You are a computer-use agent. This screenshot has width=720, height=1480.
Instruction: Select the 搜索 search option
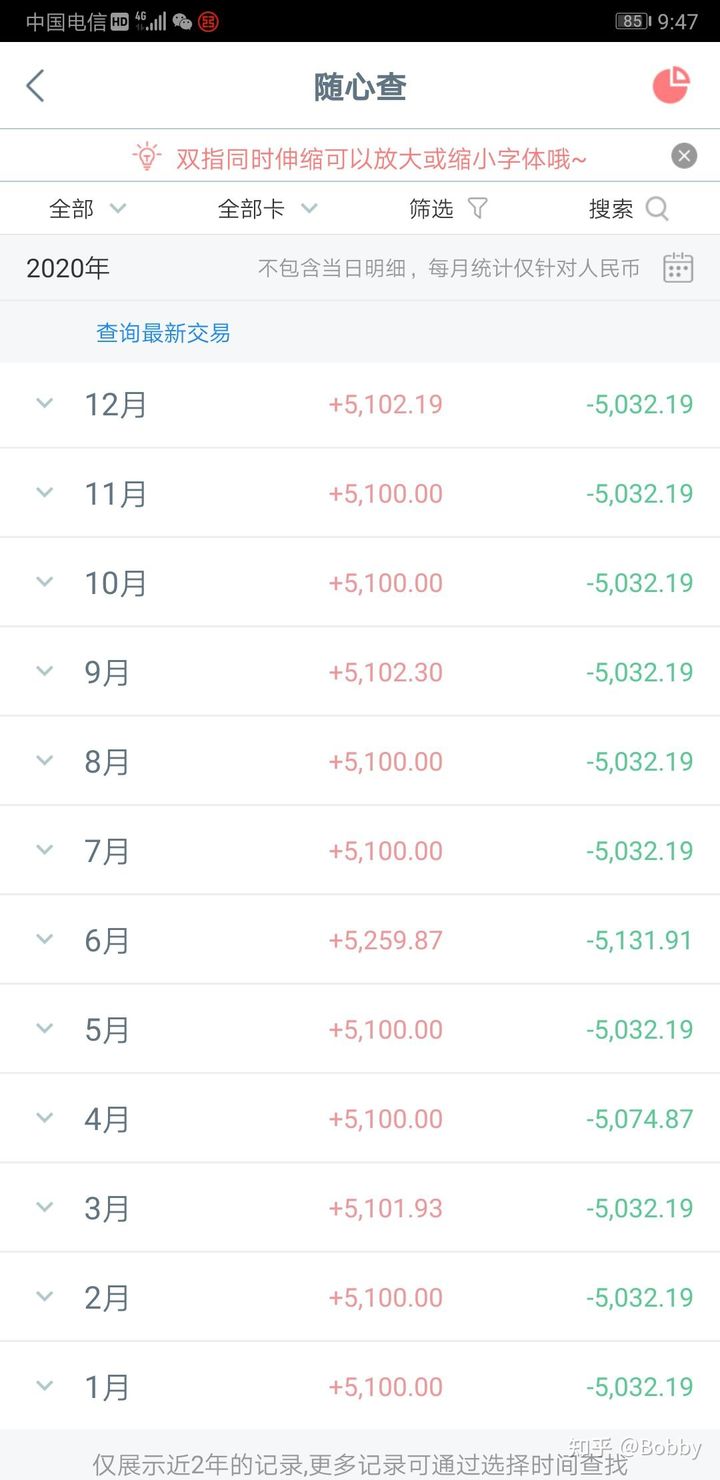click(613, 209)
